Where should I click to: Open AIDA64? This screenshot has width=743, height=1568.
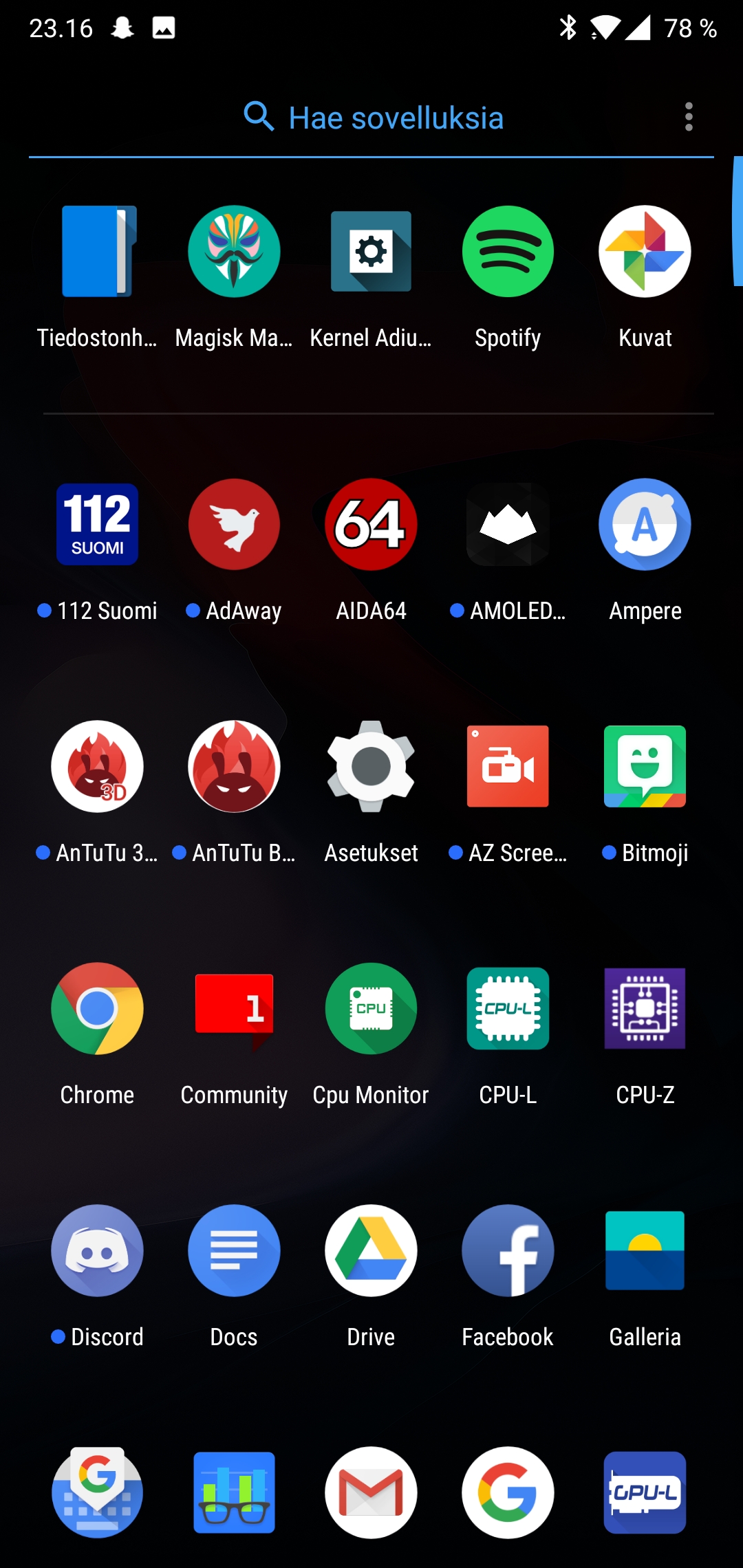tap(371, 525)
